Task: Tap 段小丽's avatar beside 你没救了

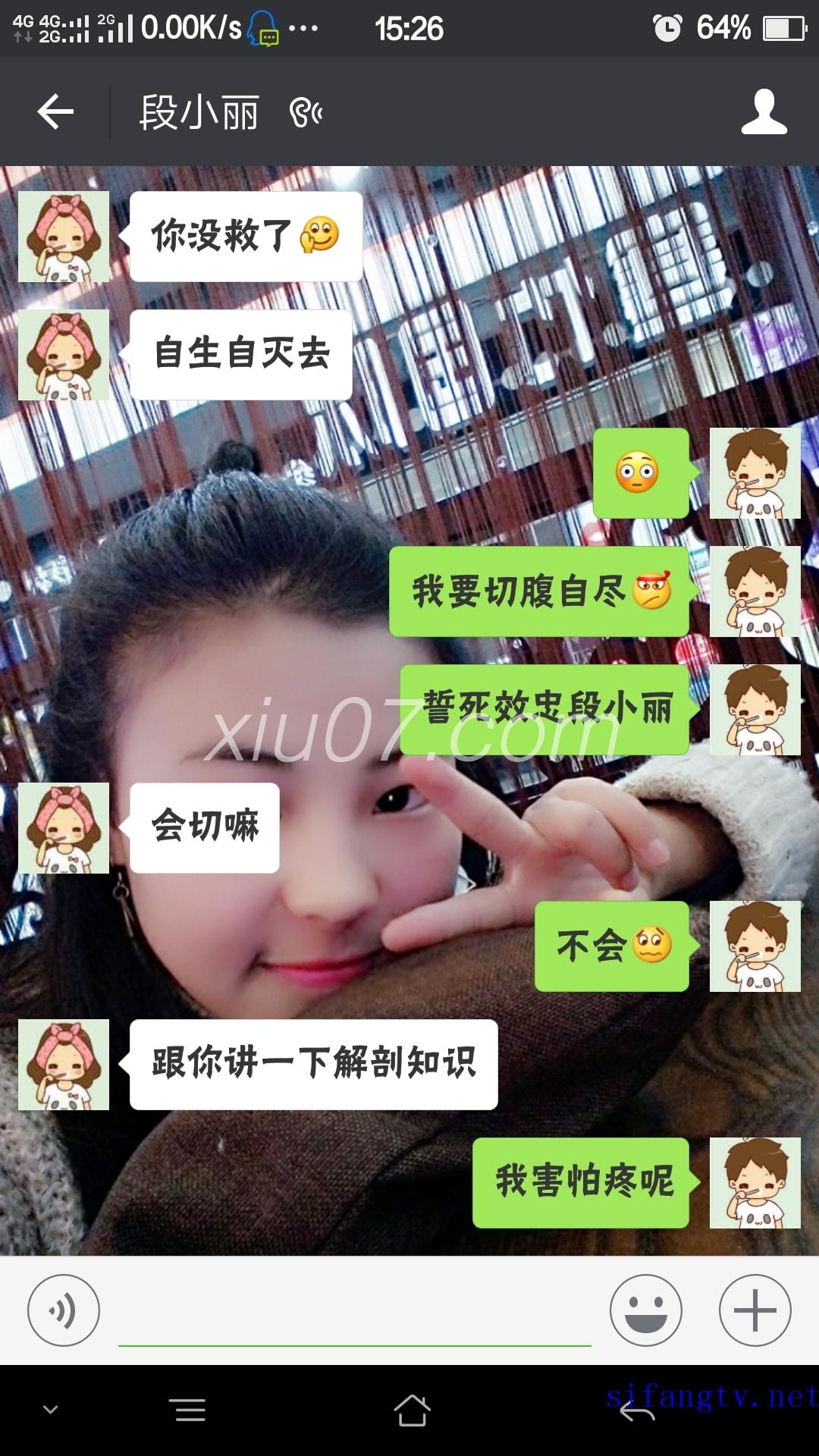Action: 64,237
